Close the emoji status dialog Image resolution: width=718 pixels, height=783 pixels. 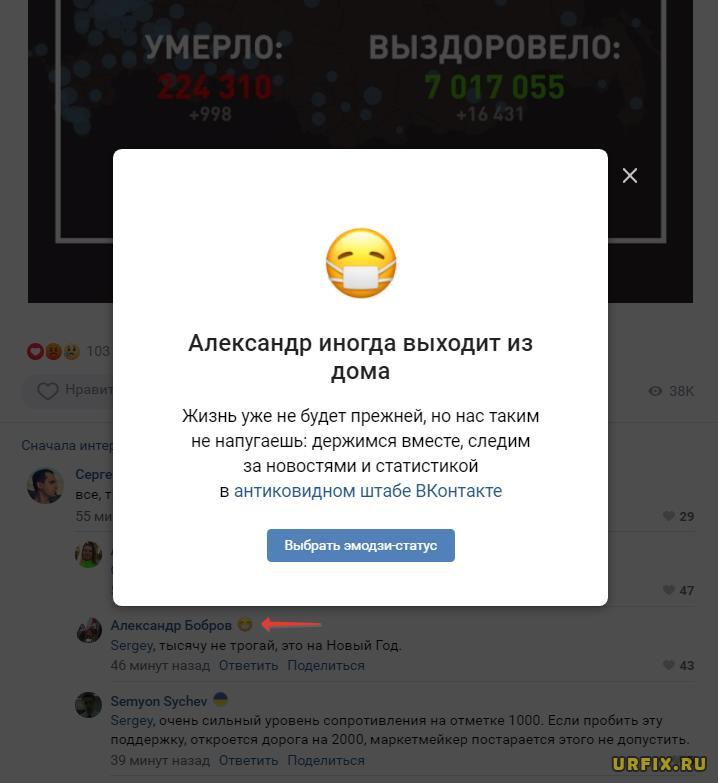click(630, 176)
